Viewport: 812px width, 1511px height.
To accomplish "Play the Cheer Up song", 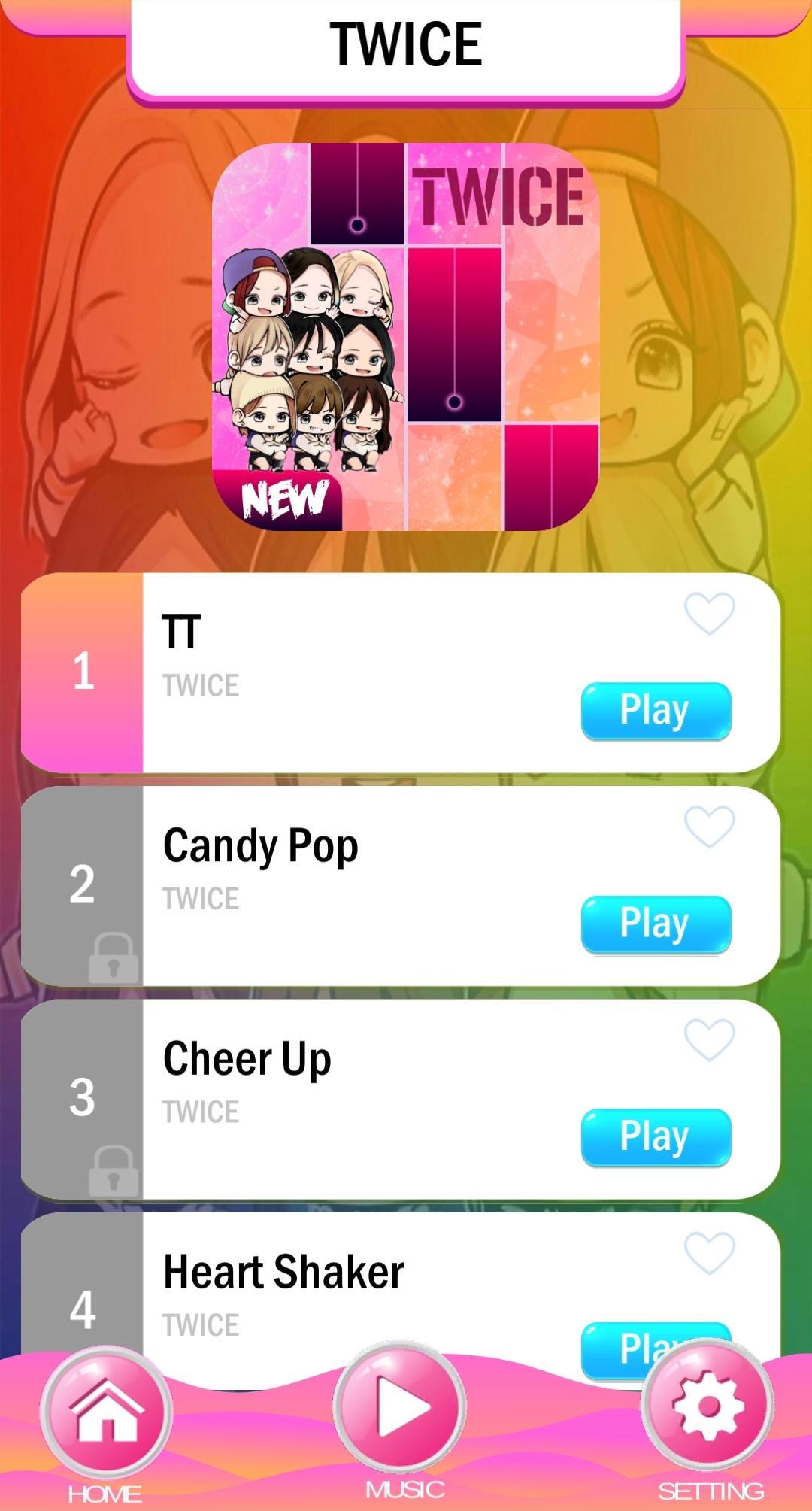I will (x=656, y=1136).
